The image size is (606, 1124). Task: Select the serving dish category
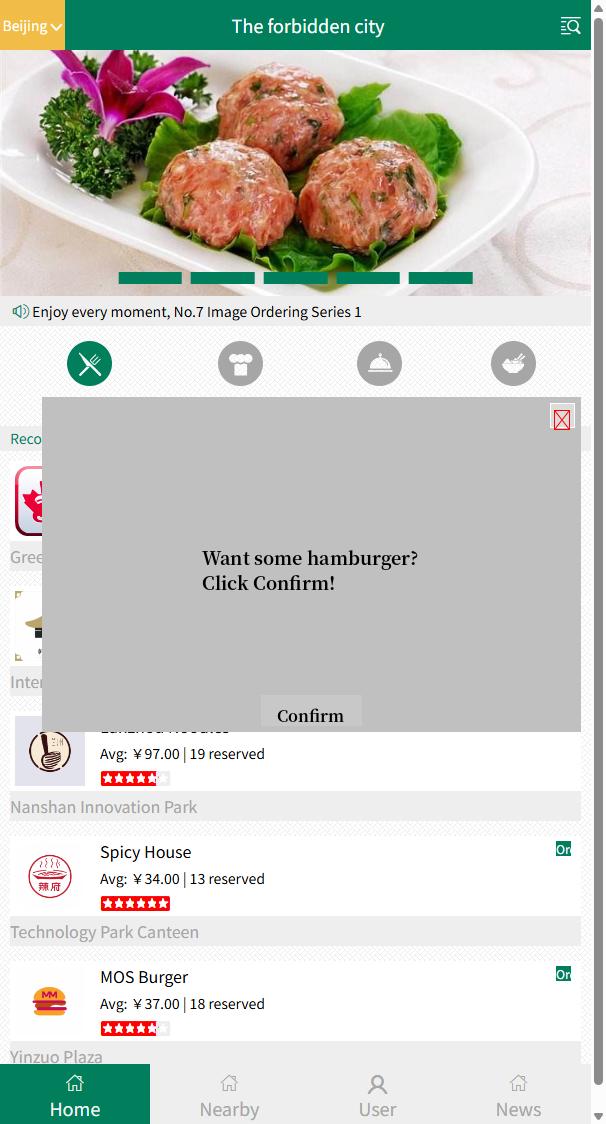379,364
